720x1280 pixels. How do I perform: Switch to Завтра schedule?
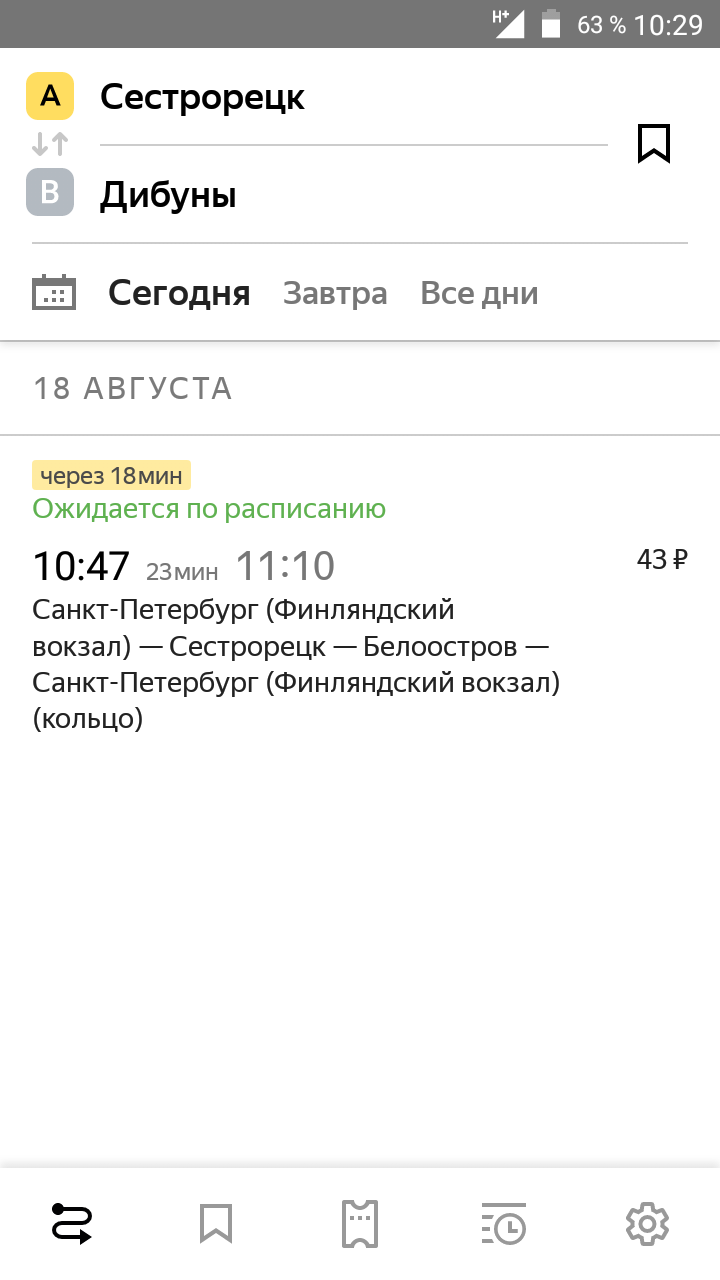[x=335, y=293]
